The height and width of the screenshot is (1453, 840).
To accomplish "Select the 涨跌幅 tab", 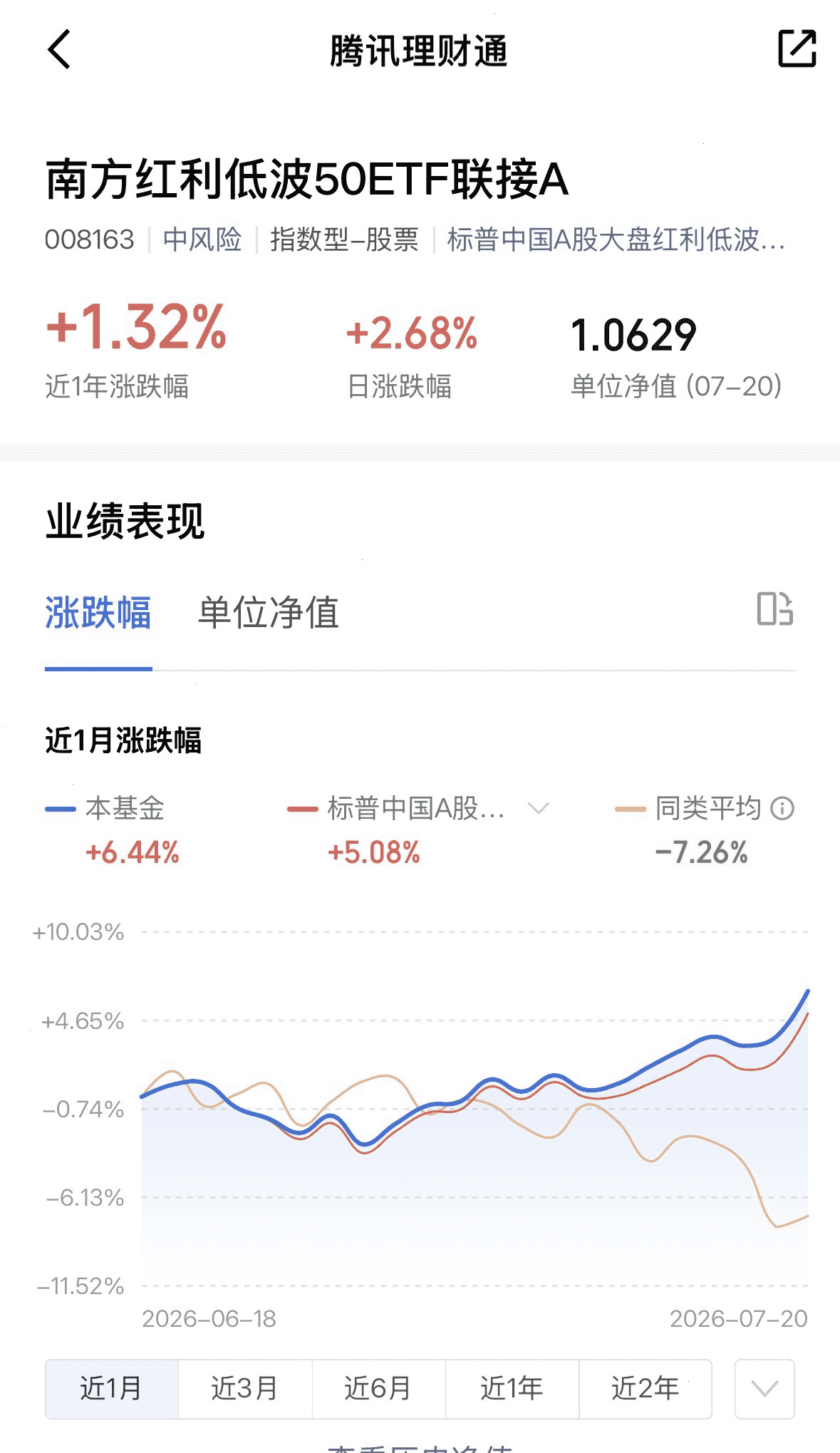I will pyautogui.click(x=98, y=612).
